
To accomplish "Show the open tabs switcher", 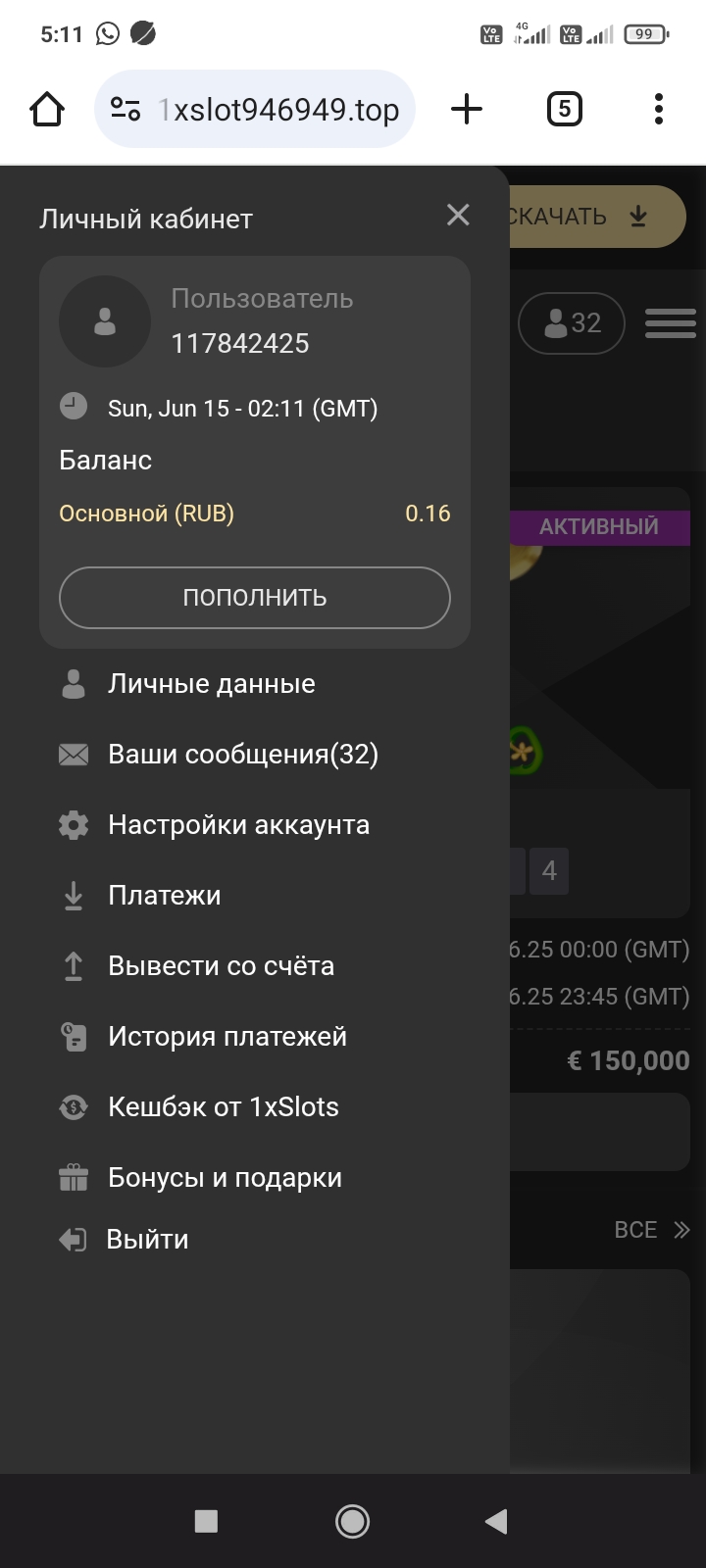I will pos(564,109).
